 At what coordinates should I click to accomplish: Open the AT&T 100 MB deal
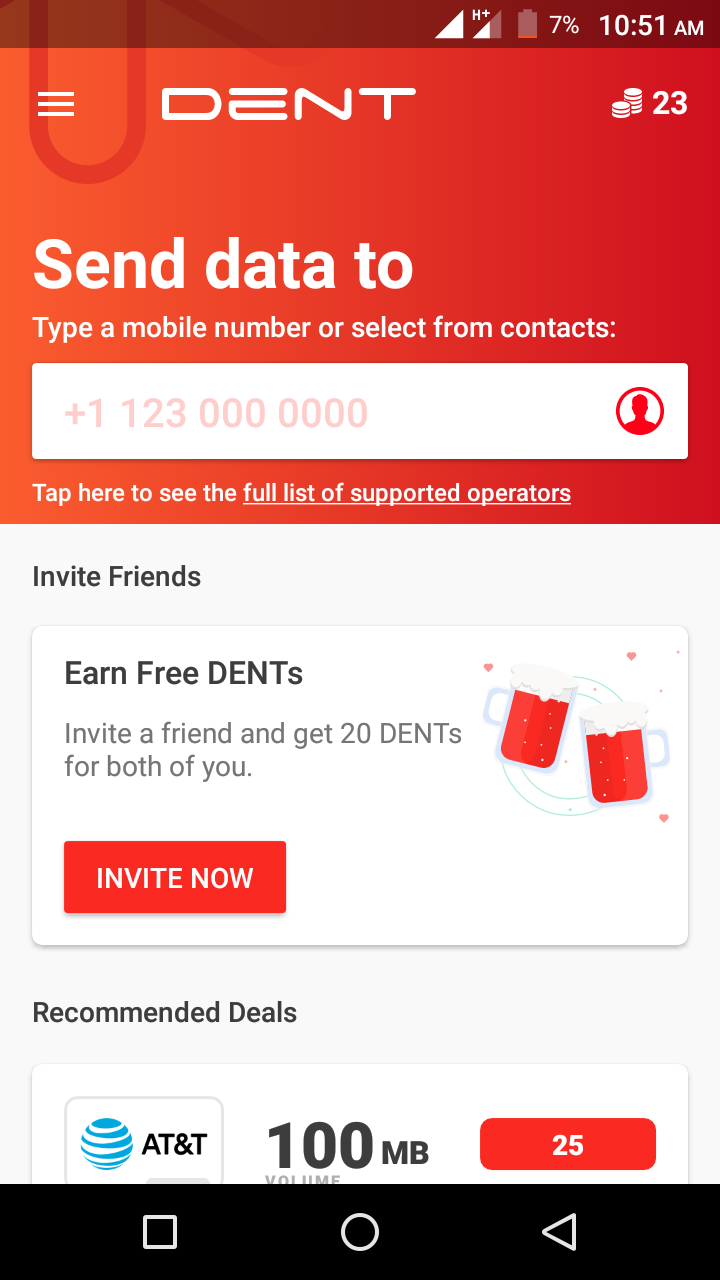346,1145
